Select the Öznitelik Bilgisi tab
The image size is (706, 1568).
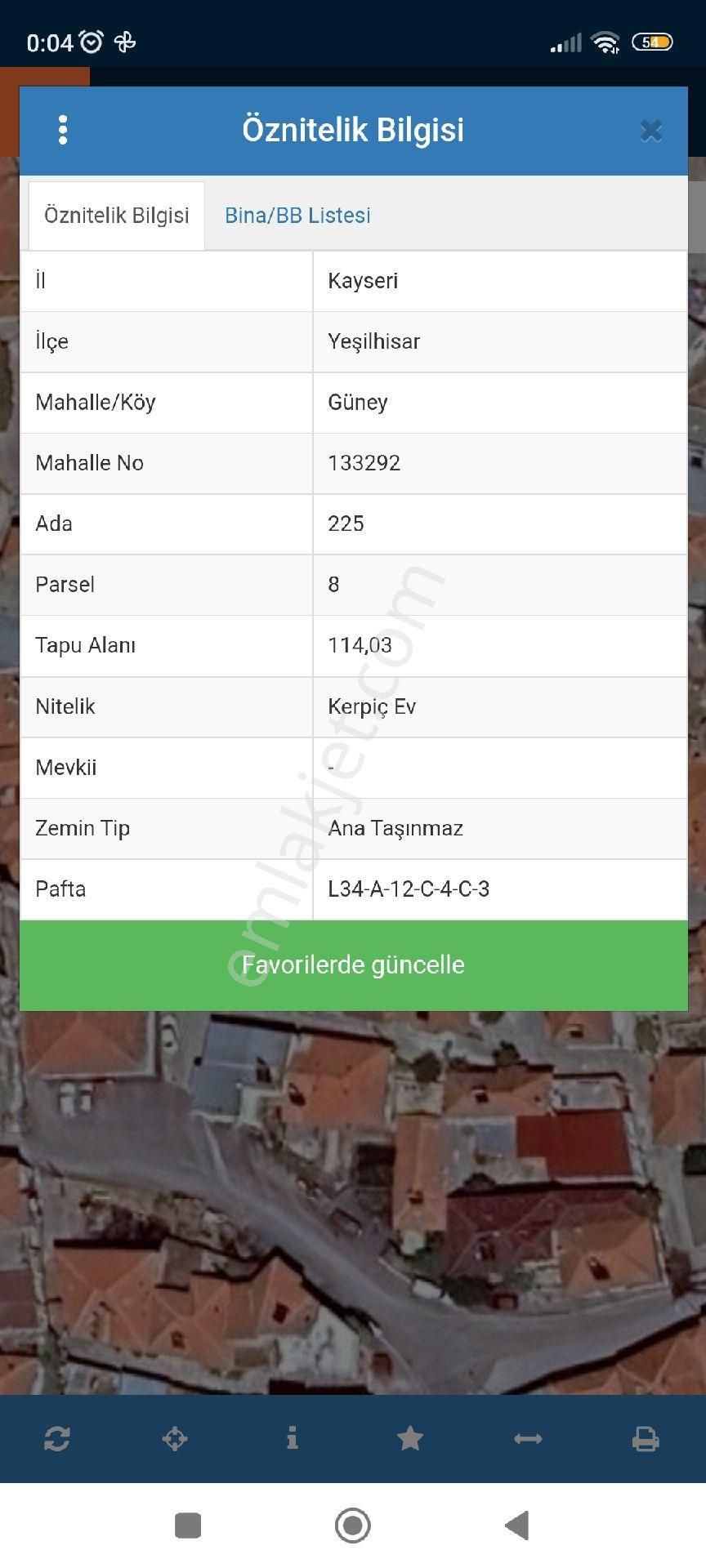(x=117, y=216)
